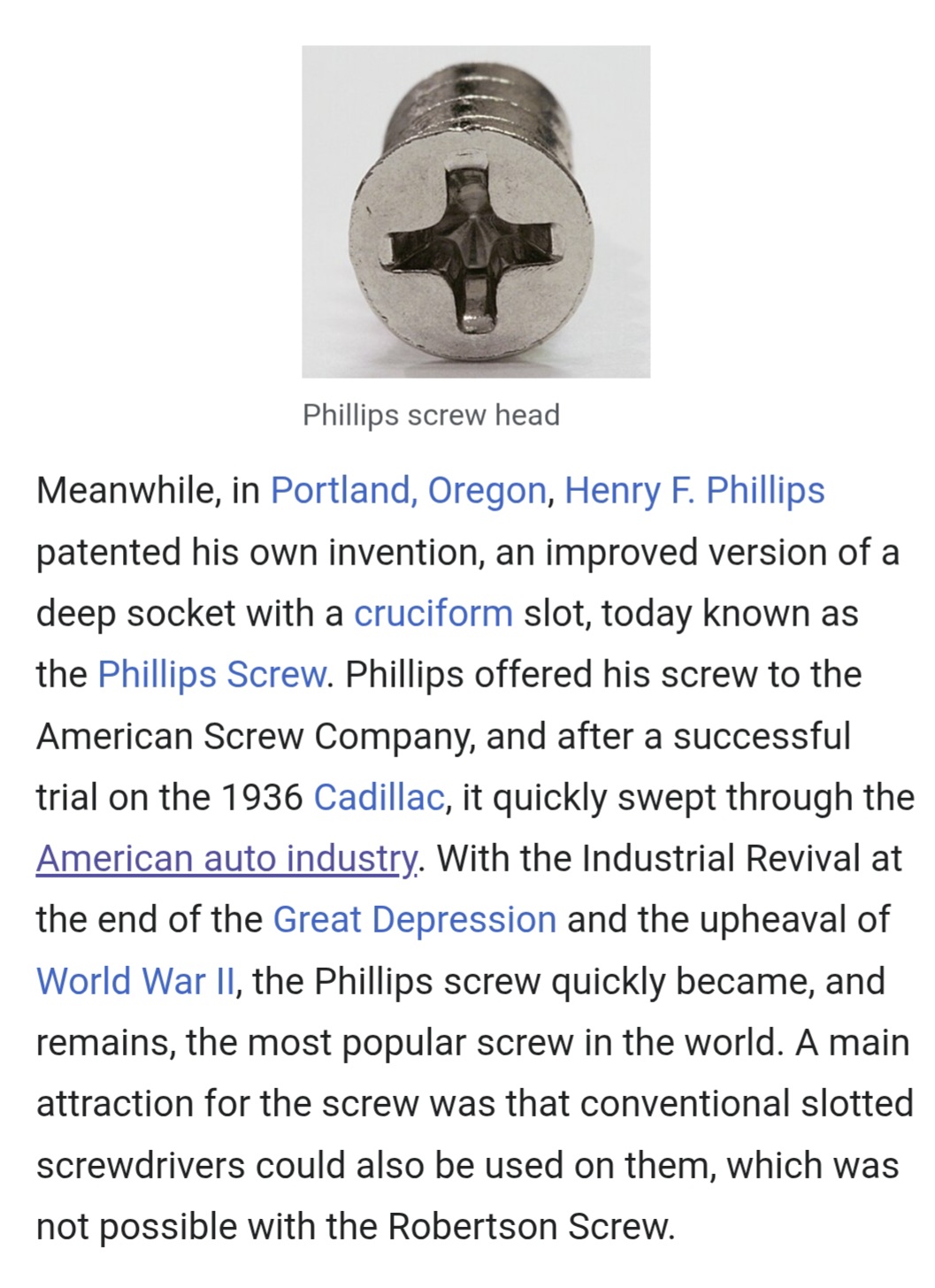The image size is (935, 1288).
Task: Open the Phillips Screw article link
Action: coord(211,674)
